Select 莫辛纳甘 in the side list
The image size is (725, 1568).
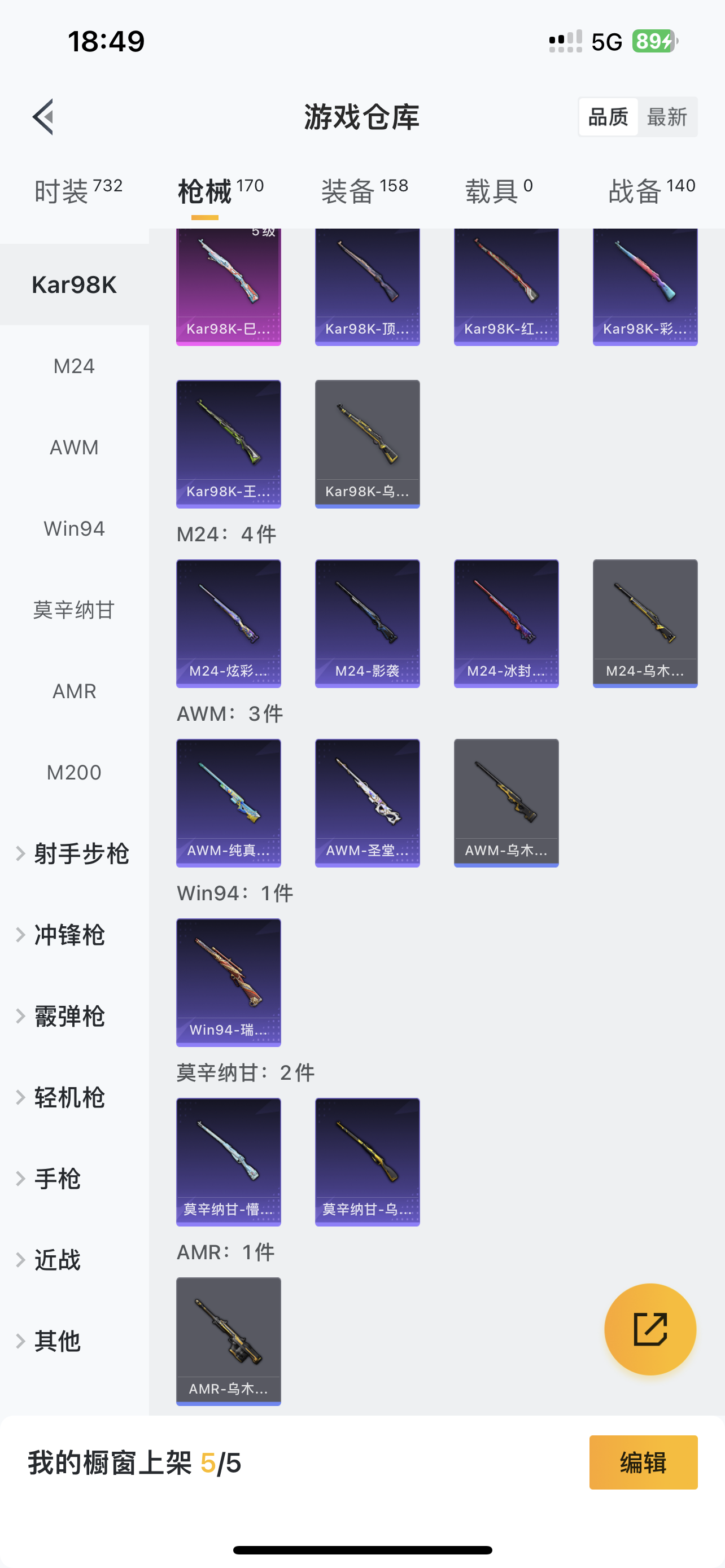[x=75, y=610]
